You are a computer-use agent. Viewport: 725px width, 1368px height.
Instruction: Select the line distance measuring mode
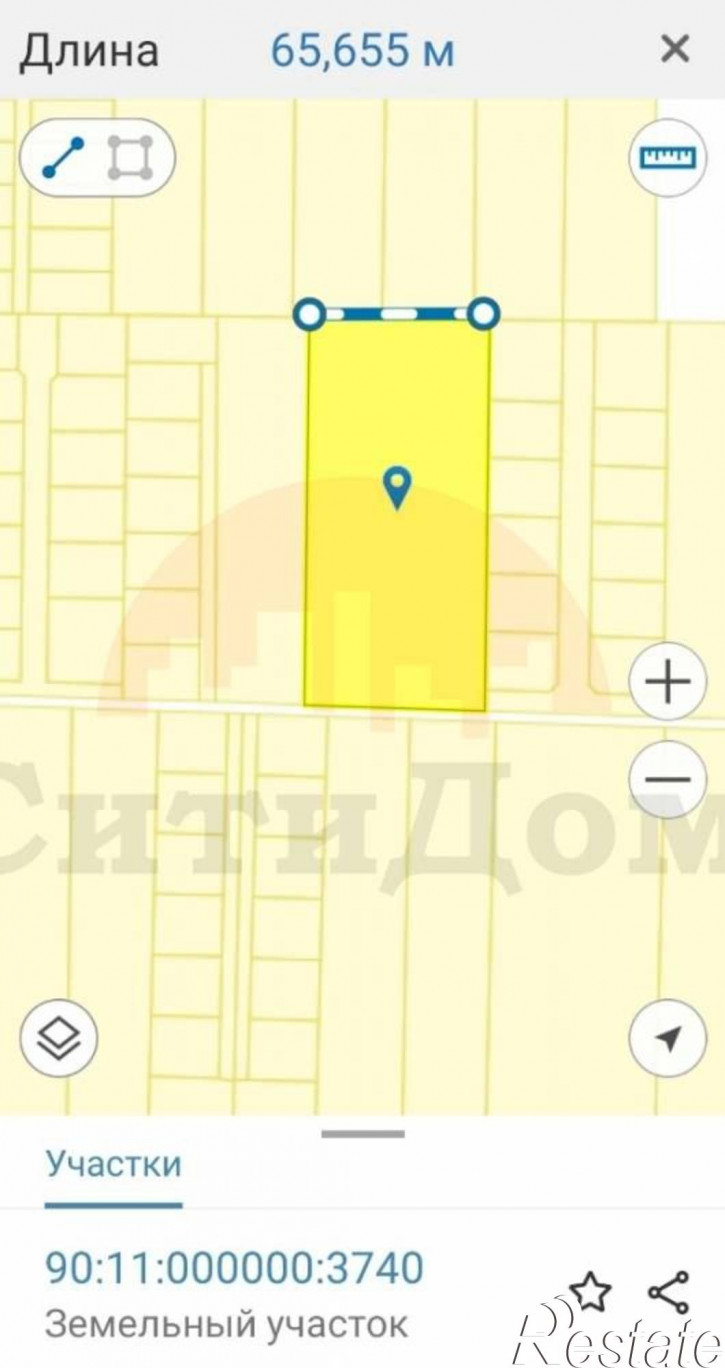(x=63, y=158)
